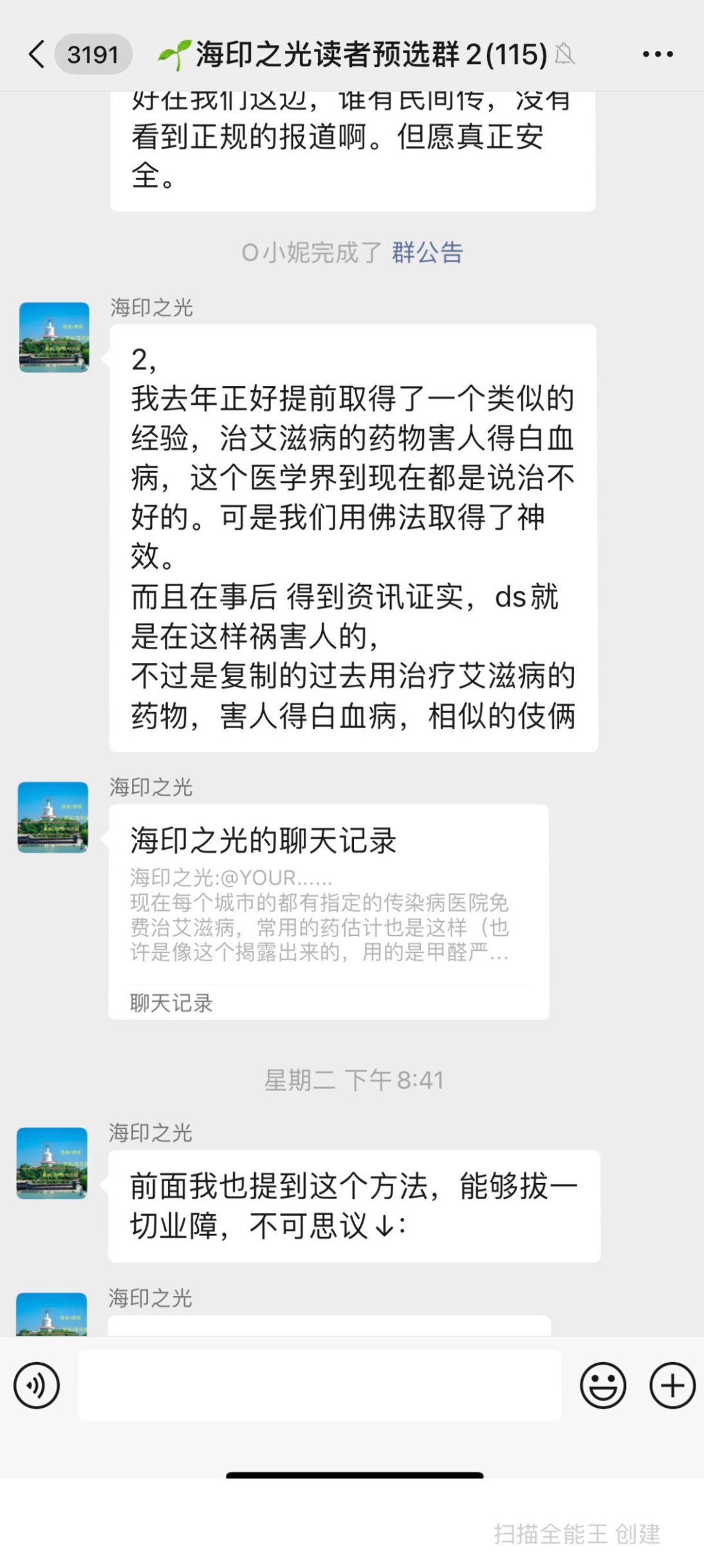Go back to the chat list
The image size is (704, 1568).
(x=37, y=54)
